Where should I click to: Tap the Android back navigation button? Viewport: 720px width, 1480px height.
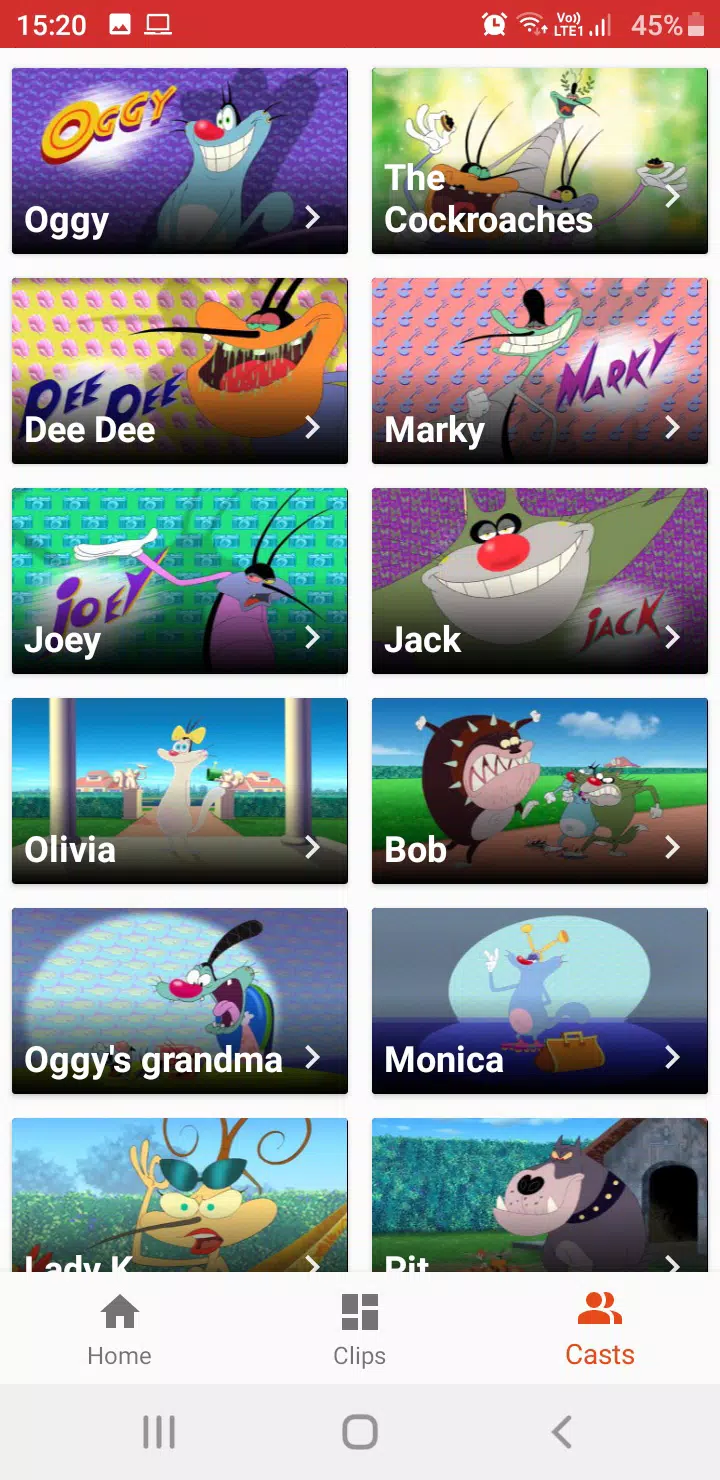pos(560,1431)
